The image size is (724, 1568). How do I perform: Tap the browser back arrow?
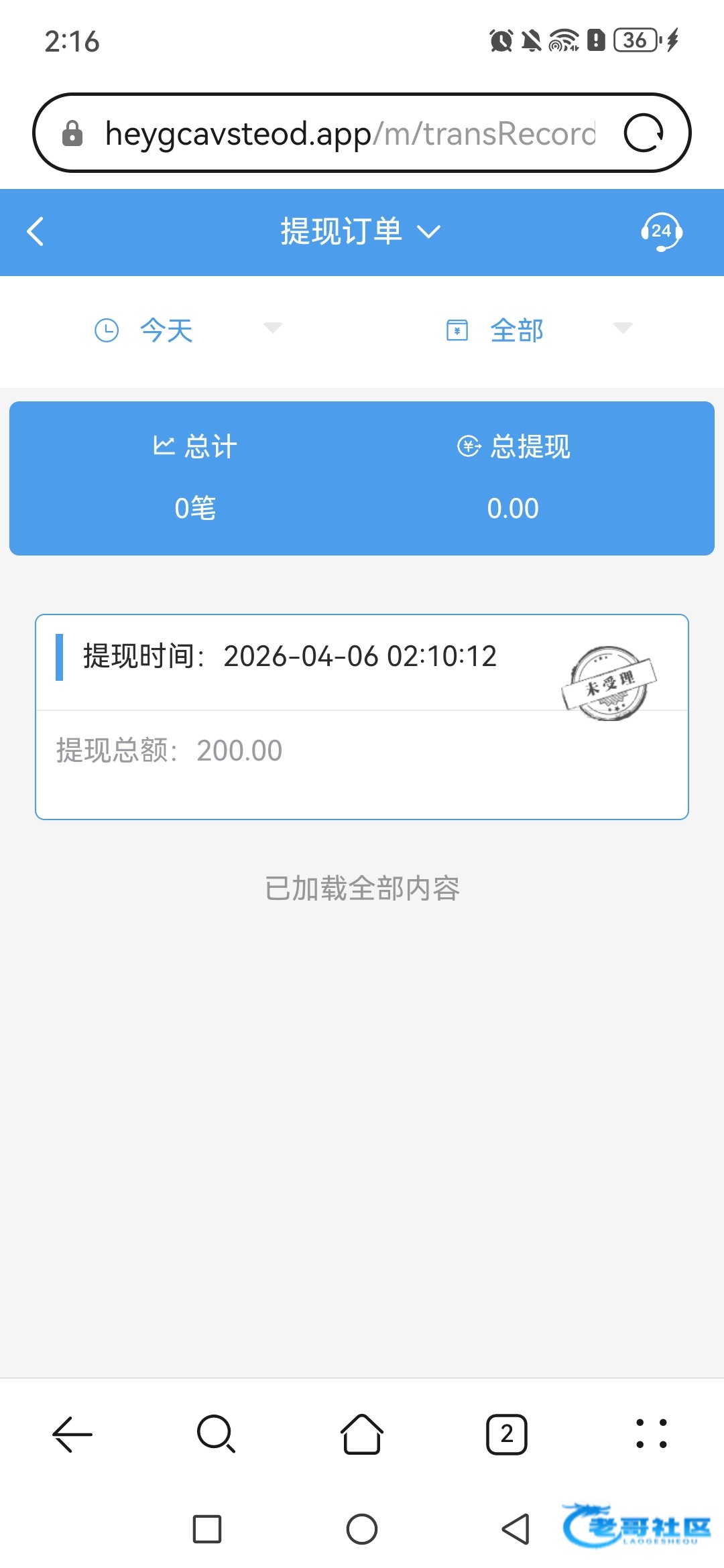72,1434
